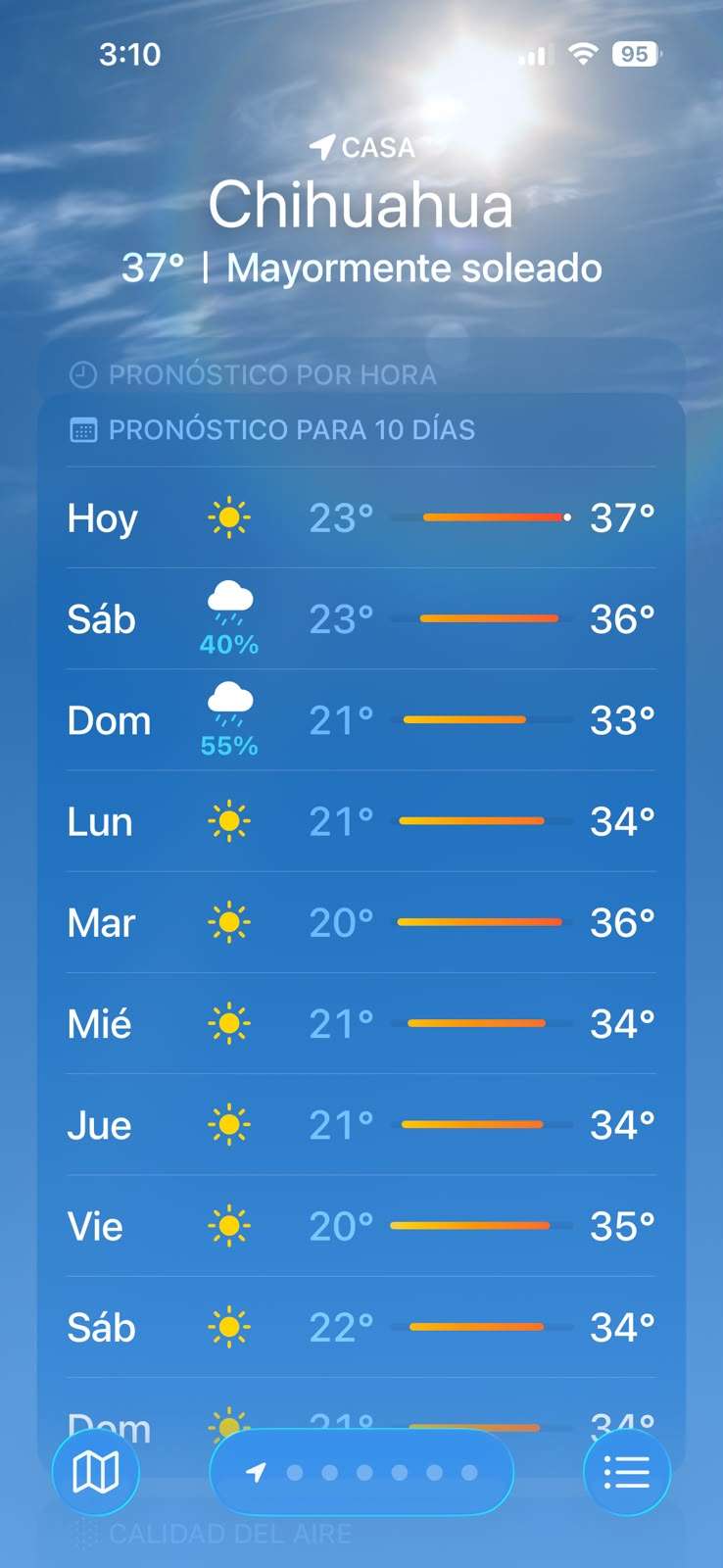The image size is (723, 1568).
Task: Open today's forecast row Hoy
Action: [x=361, y=517]
